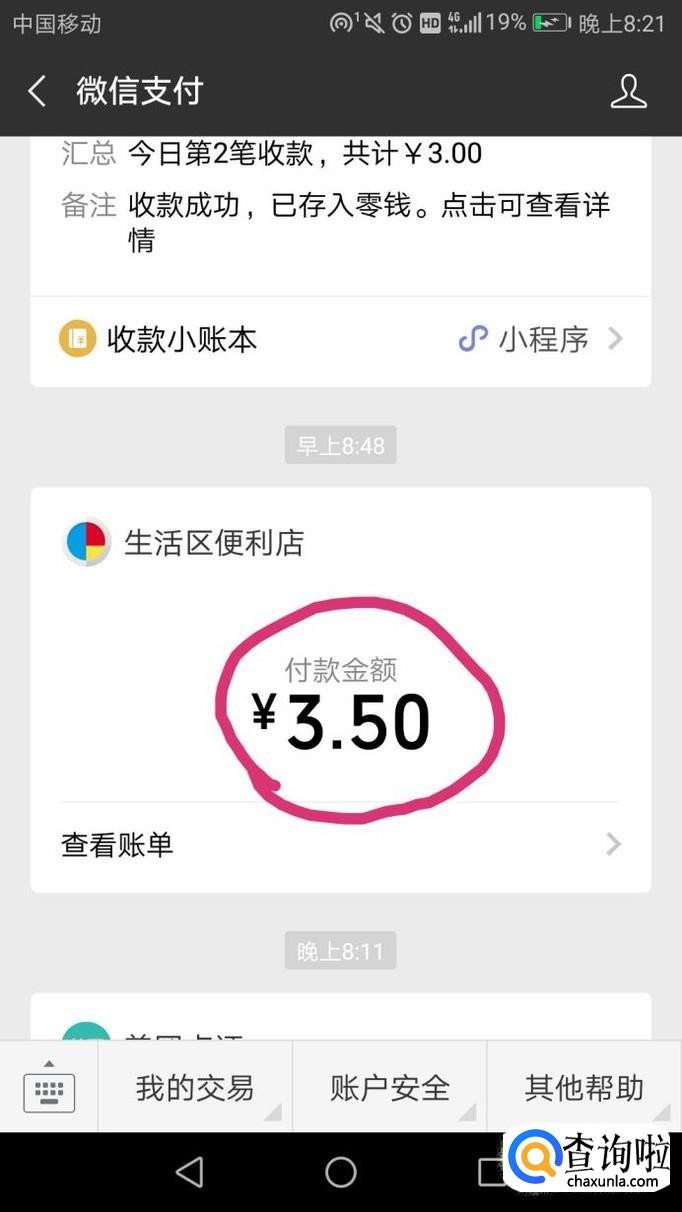
Task: Switch to keyboard input mode
Action: click(49, 1087)
